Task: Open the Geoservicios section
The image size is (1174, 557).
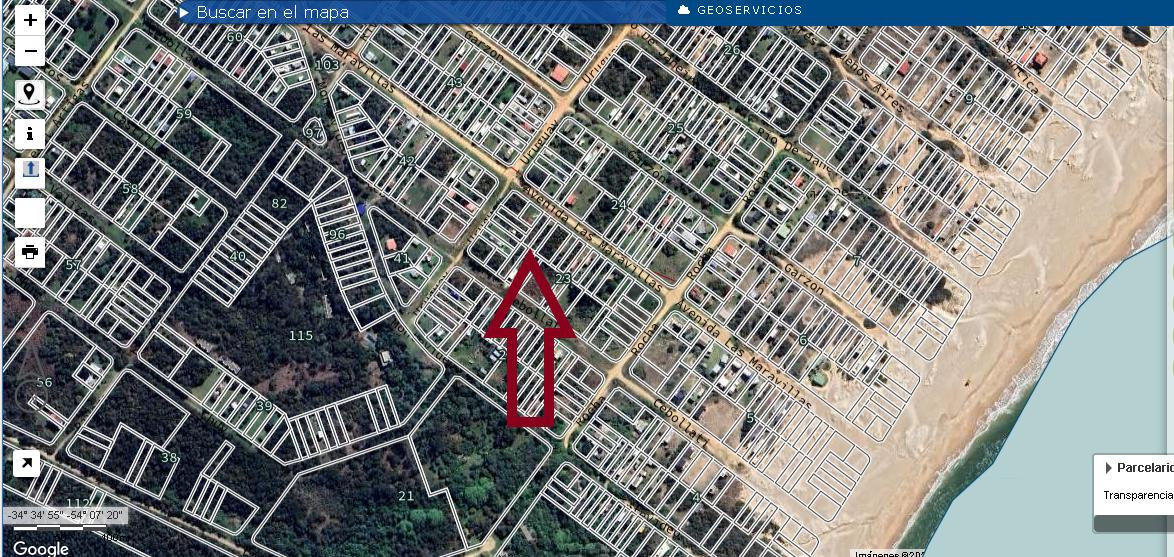Action: [740, 10]
